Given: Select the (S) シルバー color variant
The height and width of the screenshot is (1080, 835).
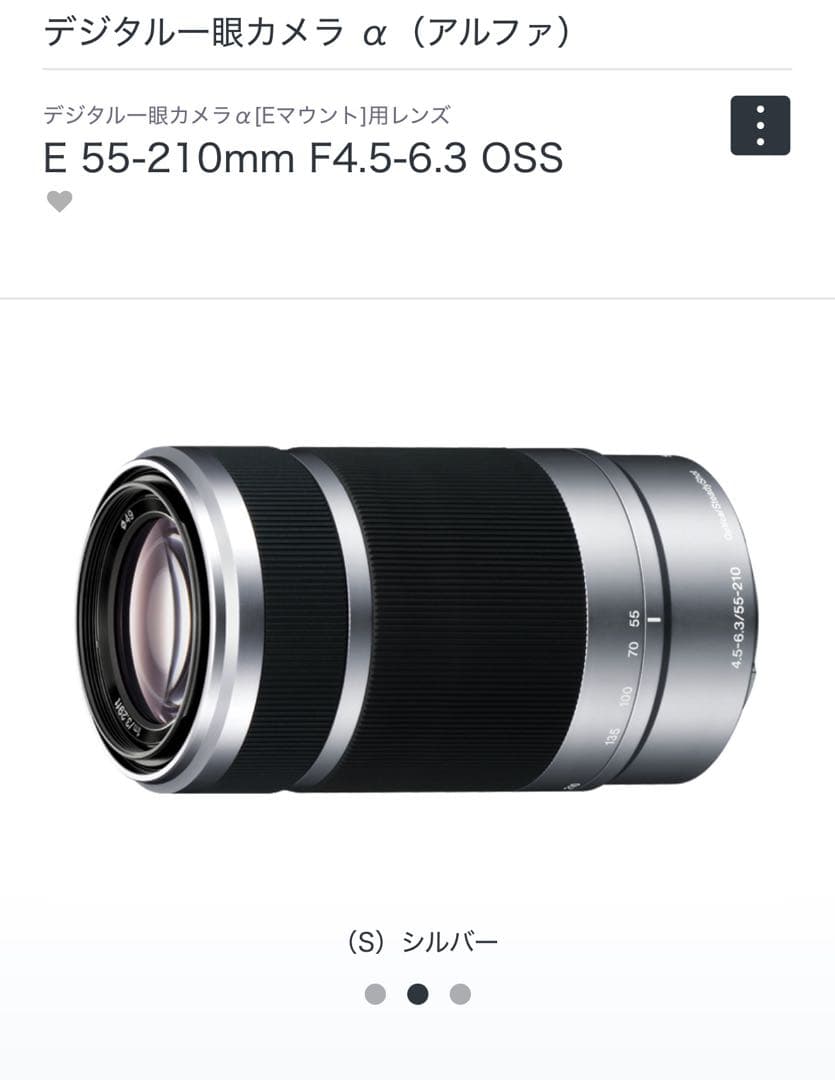Looking at the screenshot, I should click(417, 940).
